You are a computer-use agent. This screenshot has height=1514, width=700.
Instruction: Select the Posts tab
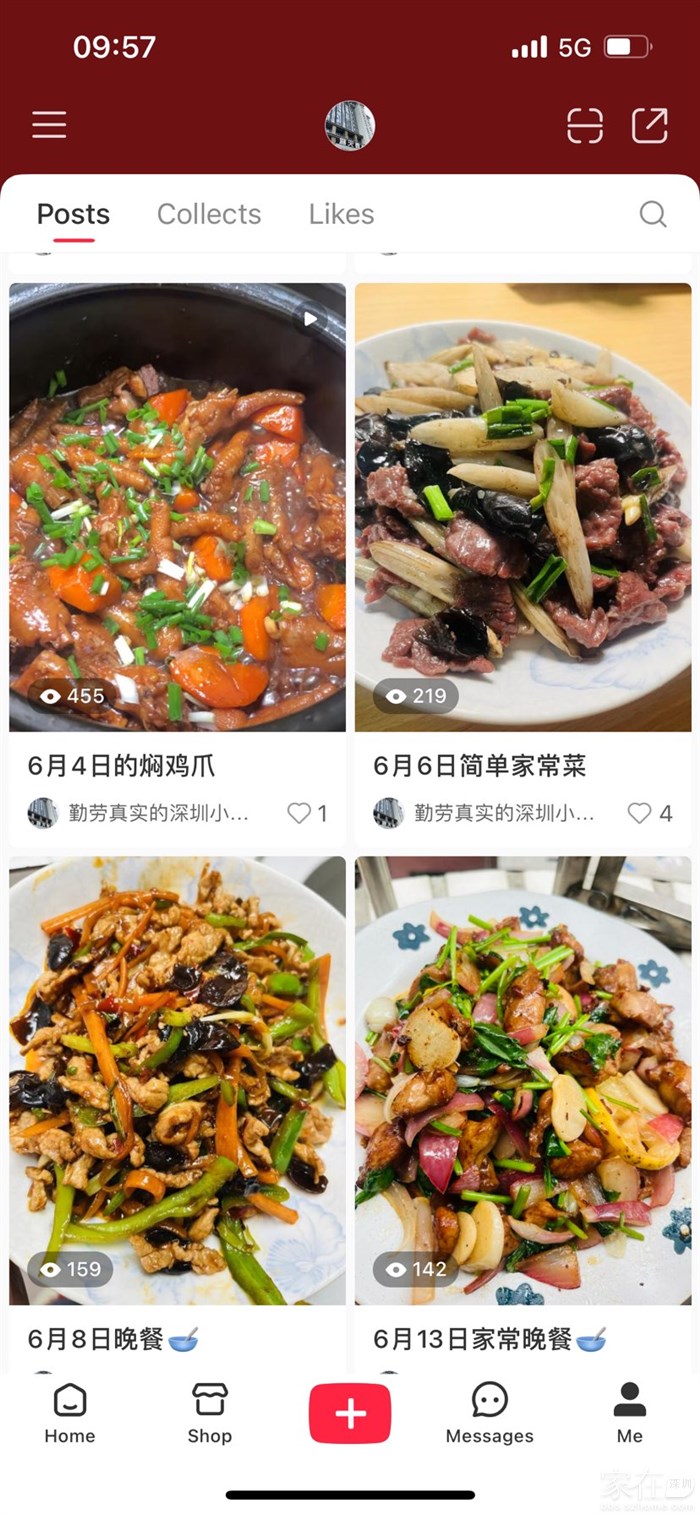pos(73,214)
